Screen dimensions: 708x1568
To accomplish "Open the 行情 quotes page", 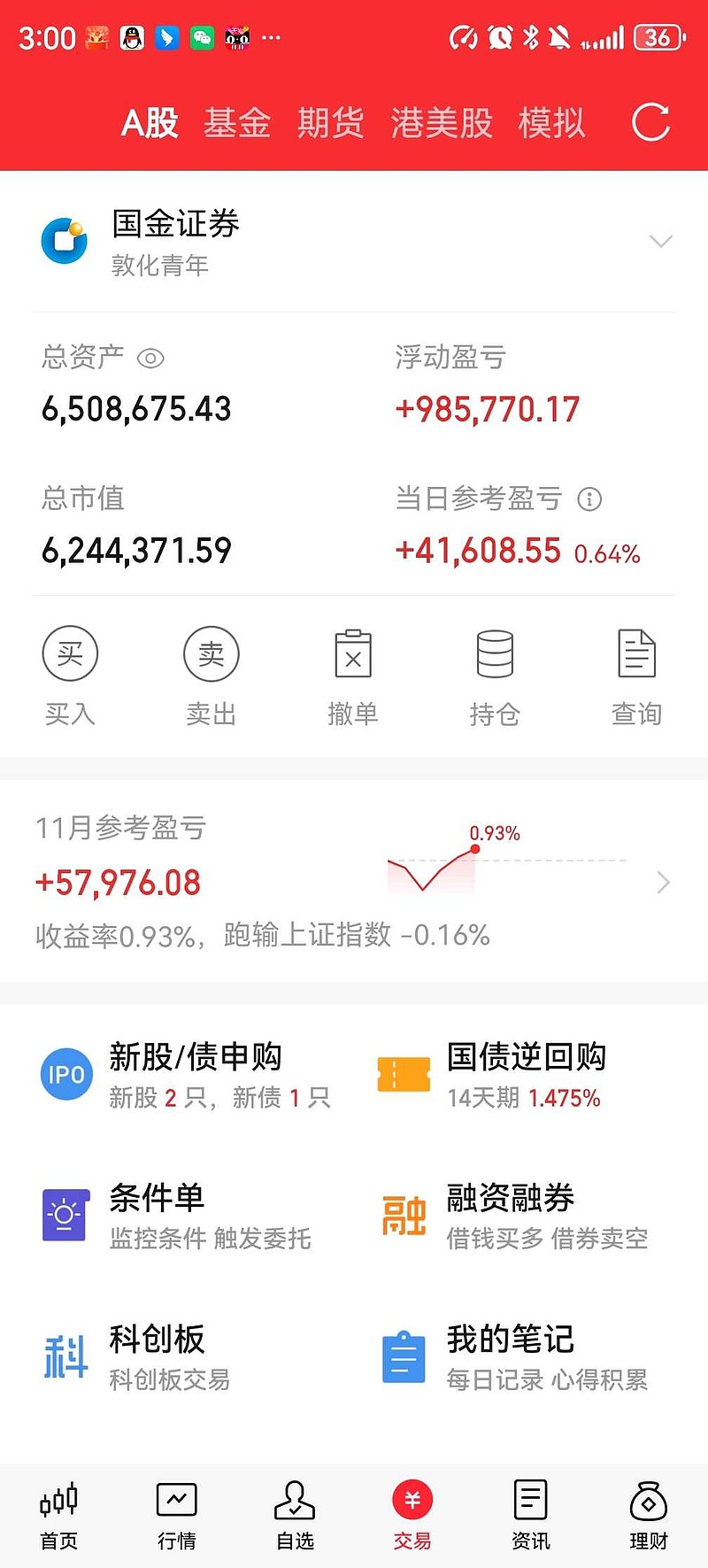I will pos(176,1516).
